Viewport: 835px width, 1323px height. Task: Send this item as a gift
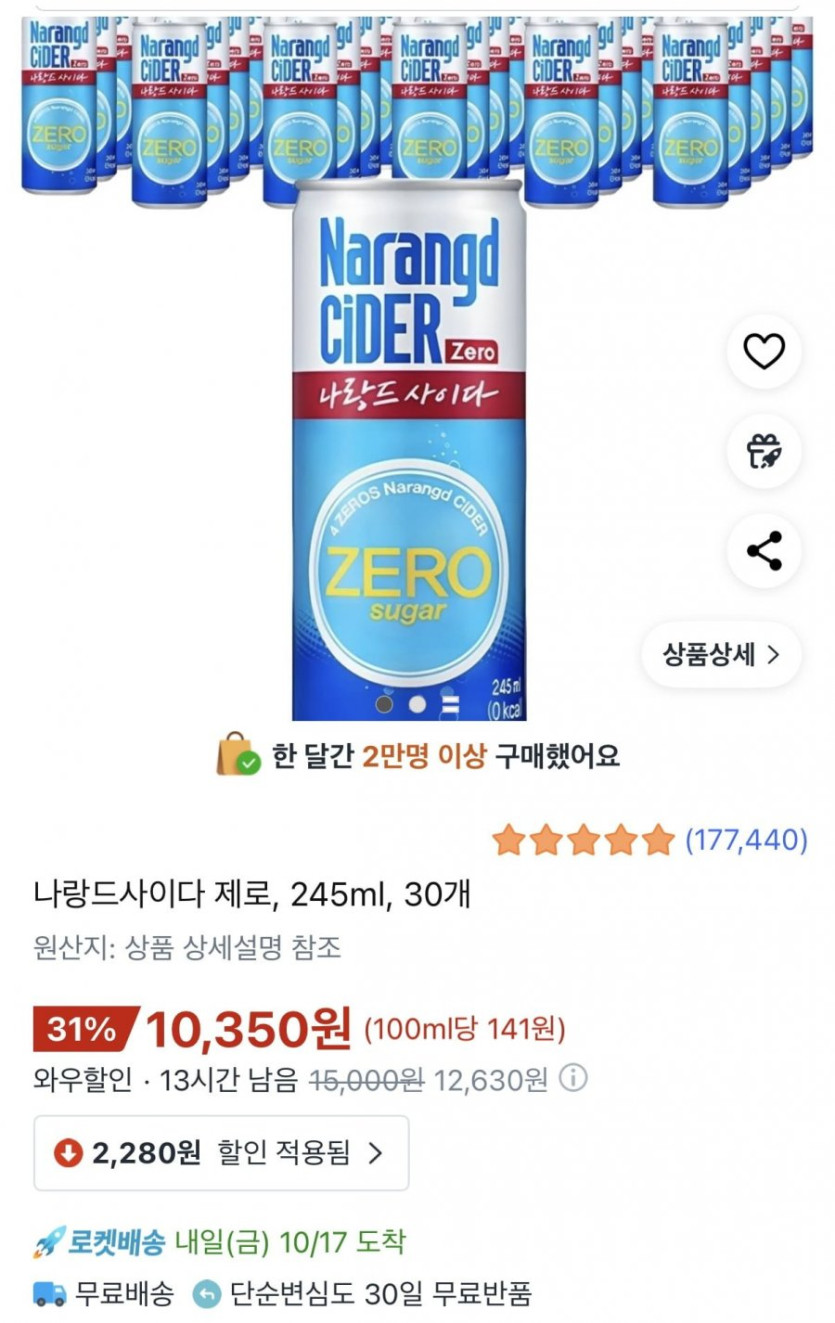coord(764,451)
